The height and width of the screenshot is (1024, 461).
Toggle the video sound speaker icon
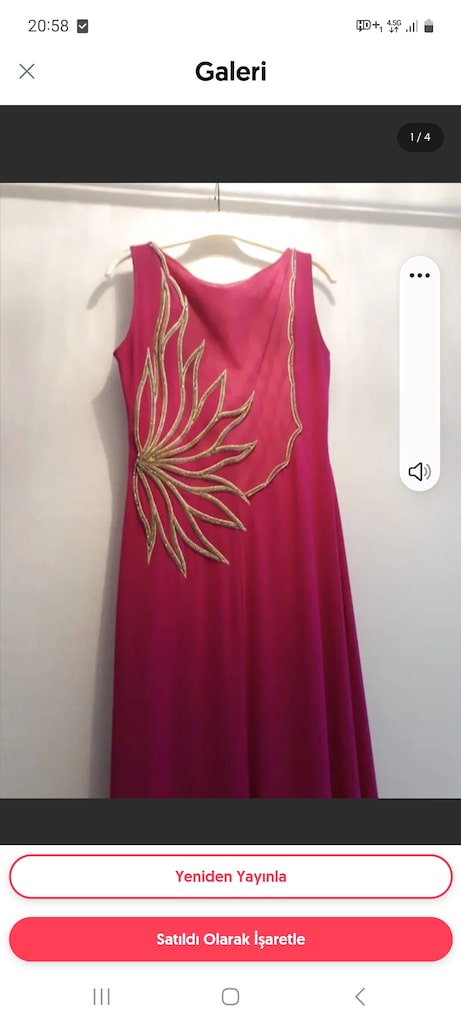coord(419,472)
